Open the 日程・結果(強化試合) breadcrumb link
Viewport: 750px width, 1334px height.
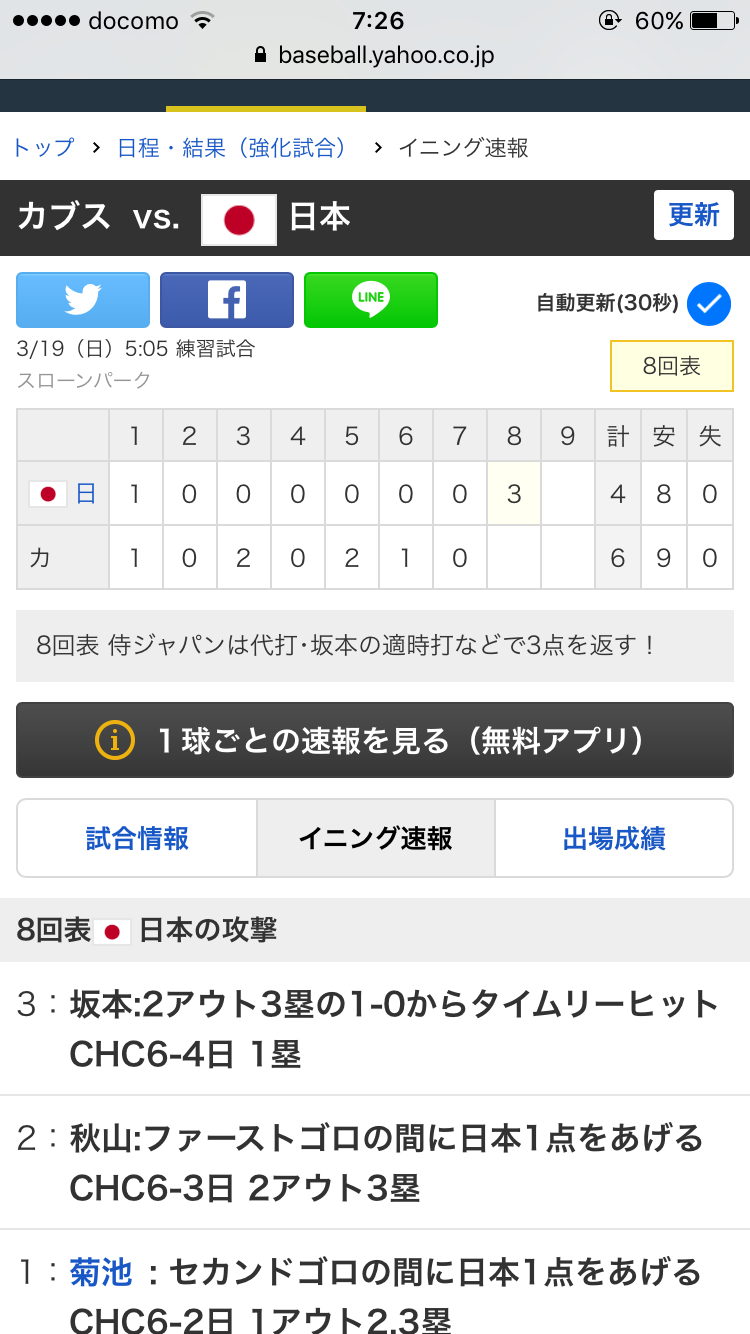[232, 148]
